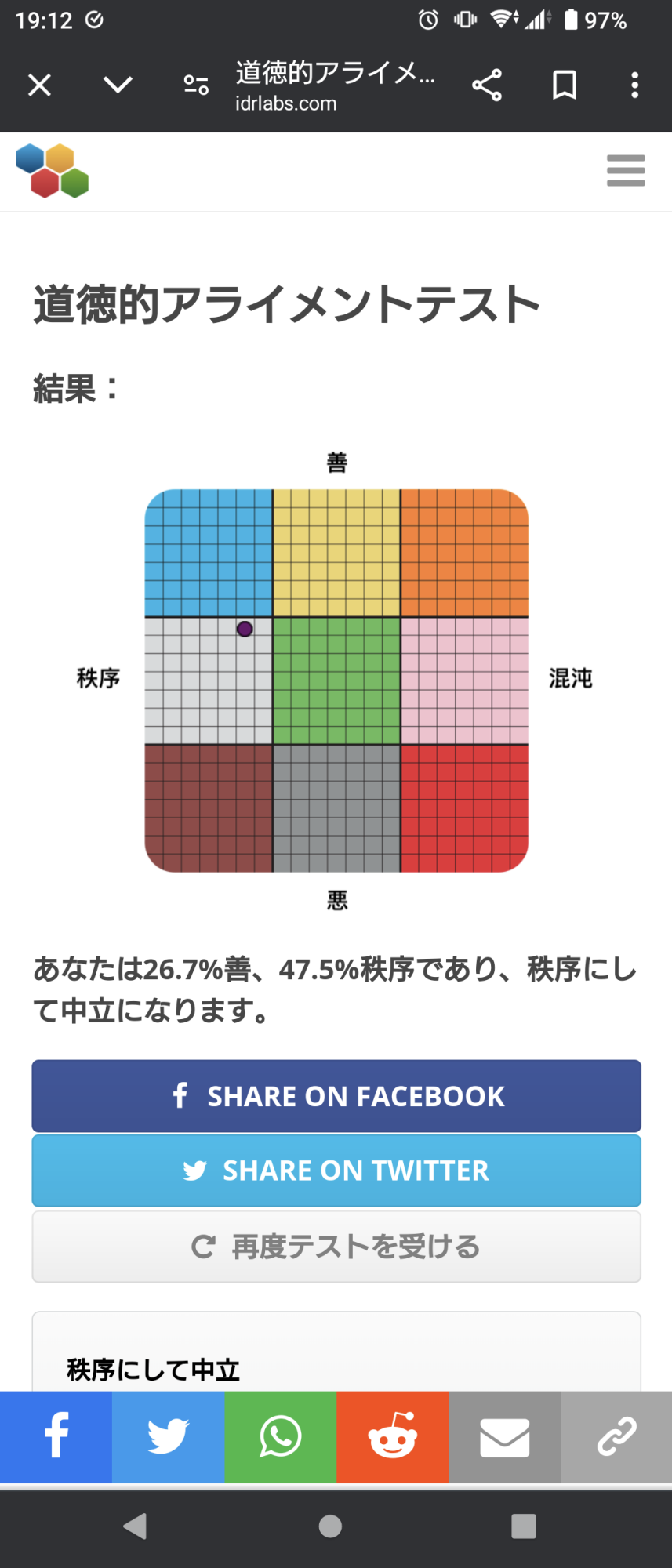Retake the test with 再度テストを受ける
This screenshot has width=672, height=1568.
click(x=336, y=1246)
